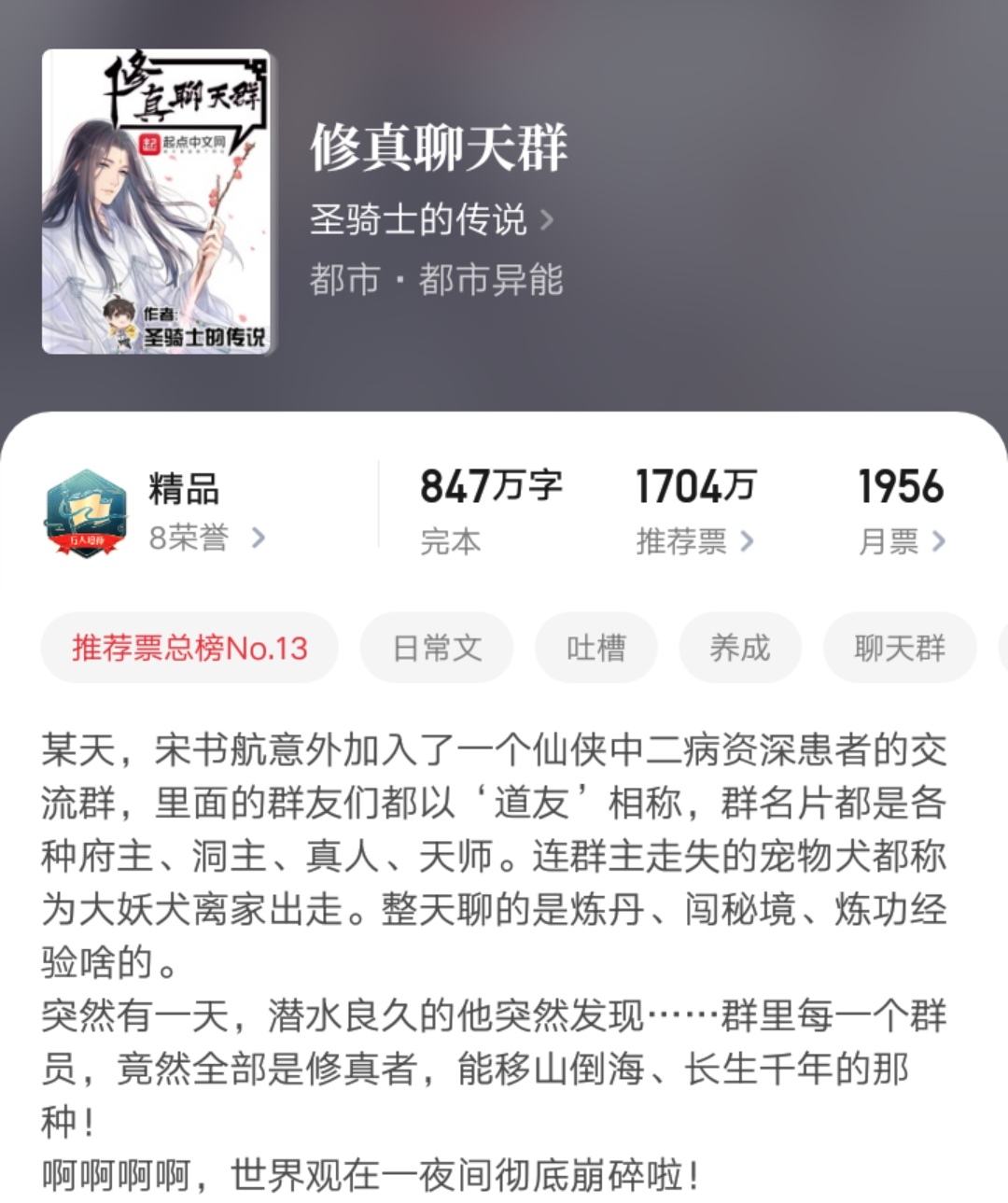Select the 吐槽 tag
1008x1203 pixels.
click(x=596, y=647)
